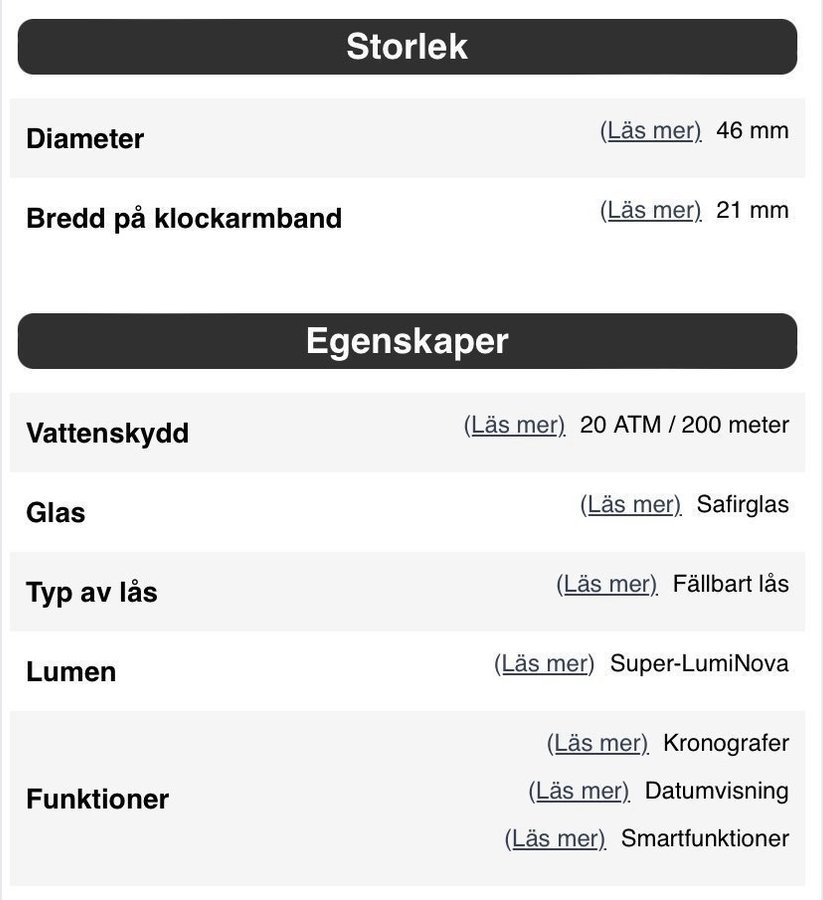
Task: Tap Läs mer for Smartfunktioner
Action: pos(556,838)
